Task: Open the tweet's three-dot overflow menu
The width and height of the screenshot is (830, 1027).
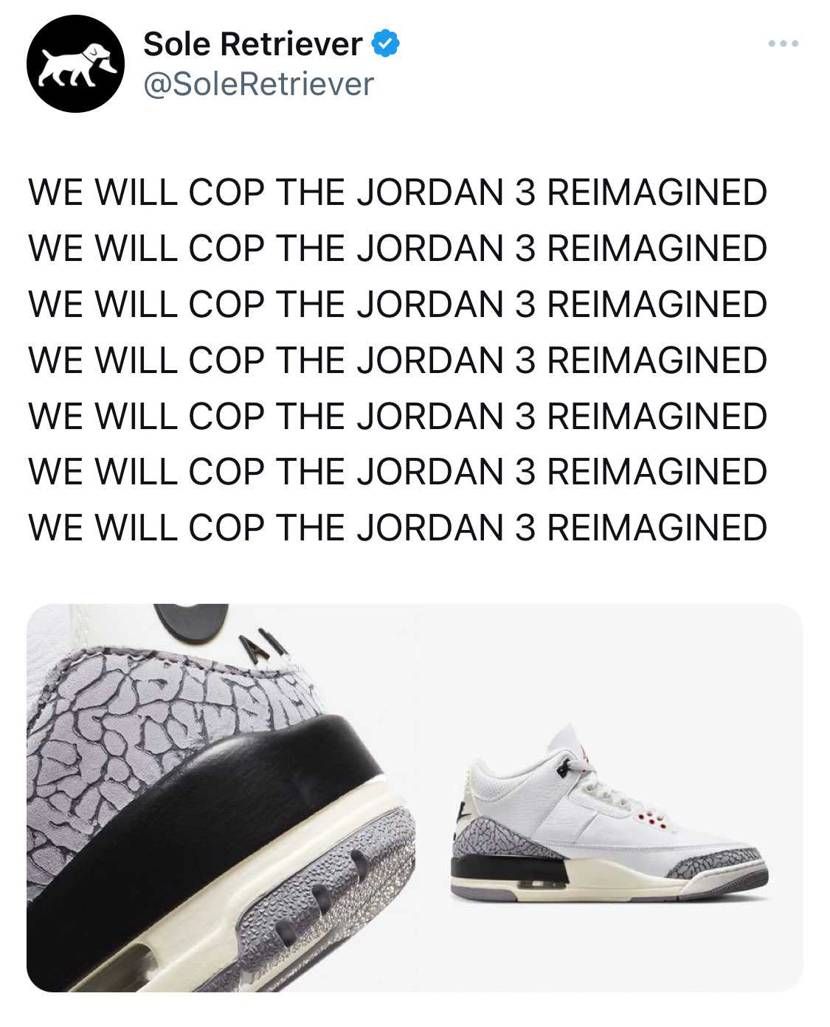Action: pos(783,44)
